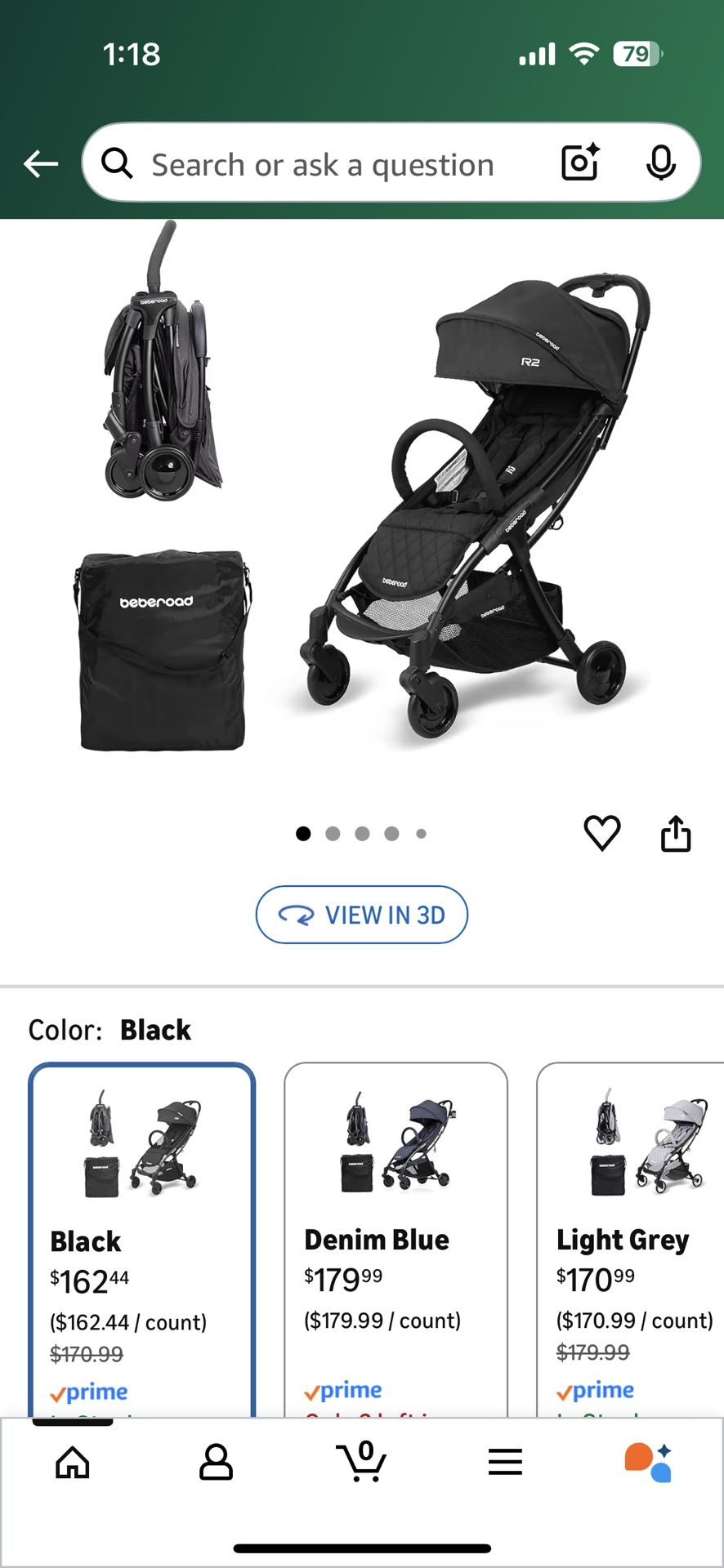Switch to the profile tab
The width and height of the screenshot is (724, 1568).
click(217, 1462)
